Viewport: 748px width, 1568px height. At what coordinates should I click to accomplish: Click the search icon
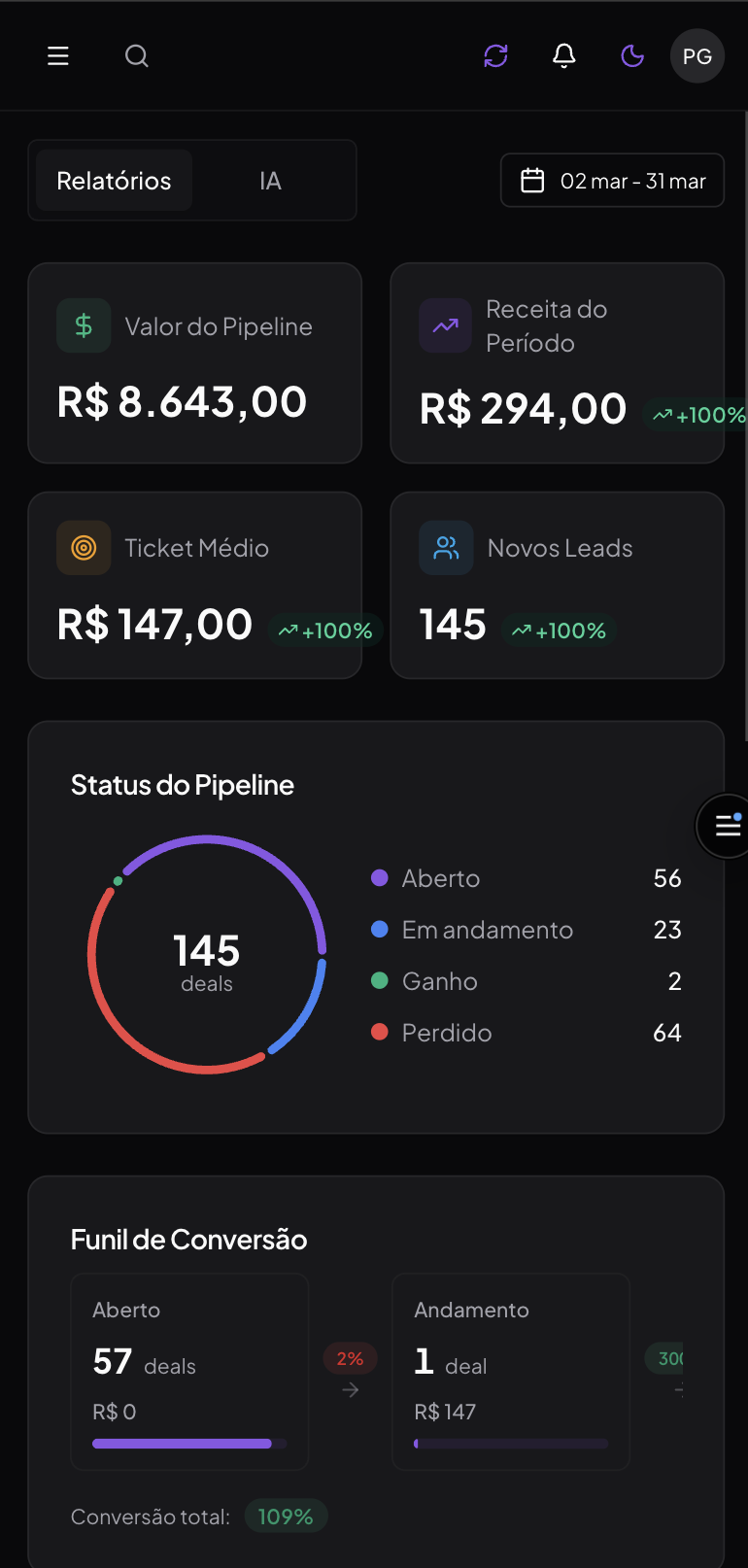136,55
